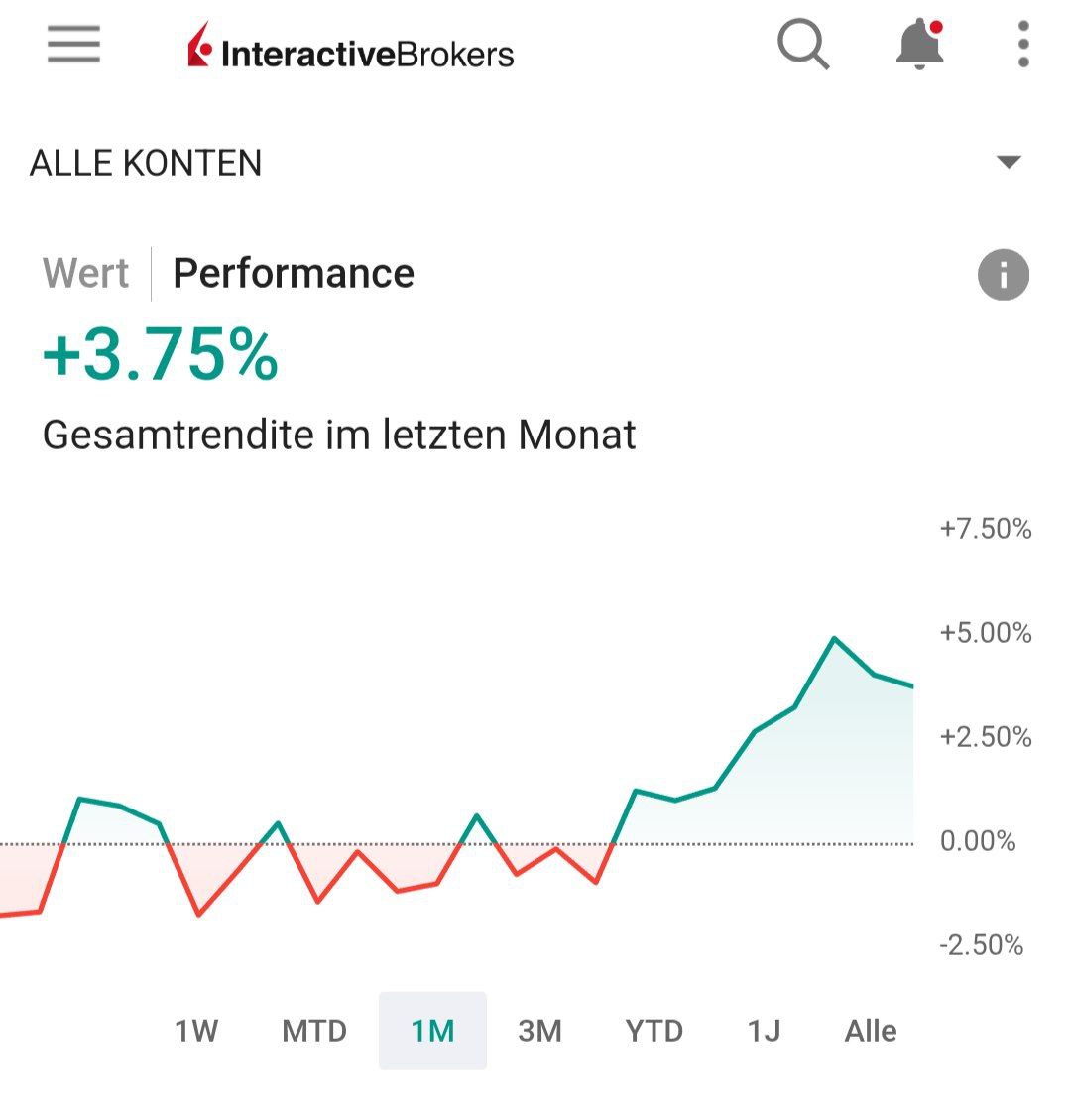This screenshot has height=1120, width=1071.
Task: Open the three-dot overflow menu
Action: 1023,45
